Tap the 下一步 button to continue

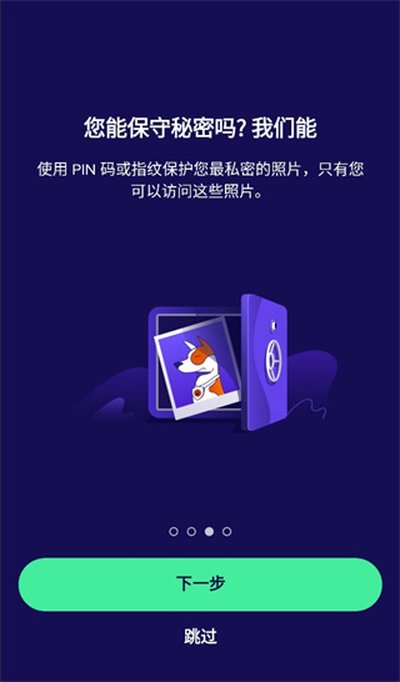tap(200, 584)
